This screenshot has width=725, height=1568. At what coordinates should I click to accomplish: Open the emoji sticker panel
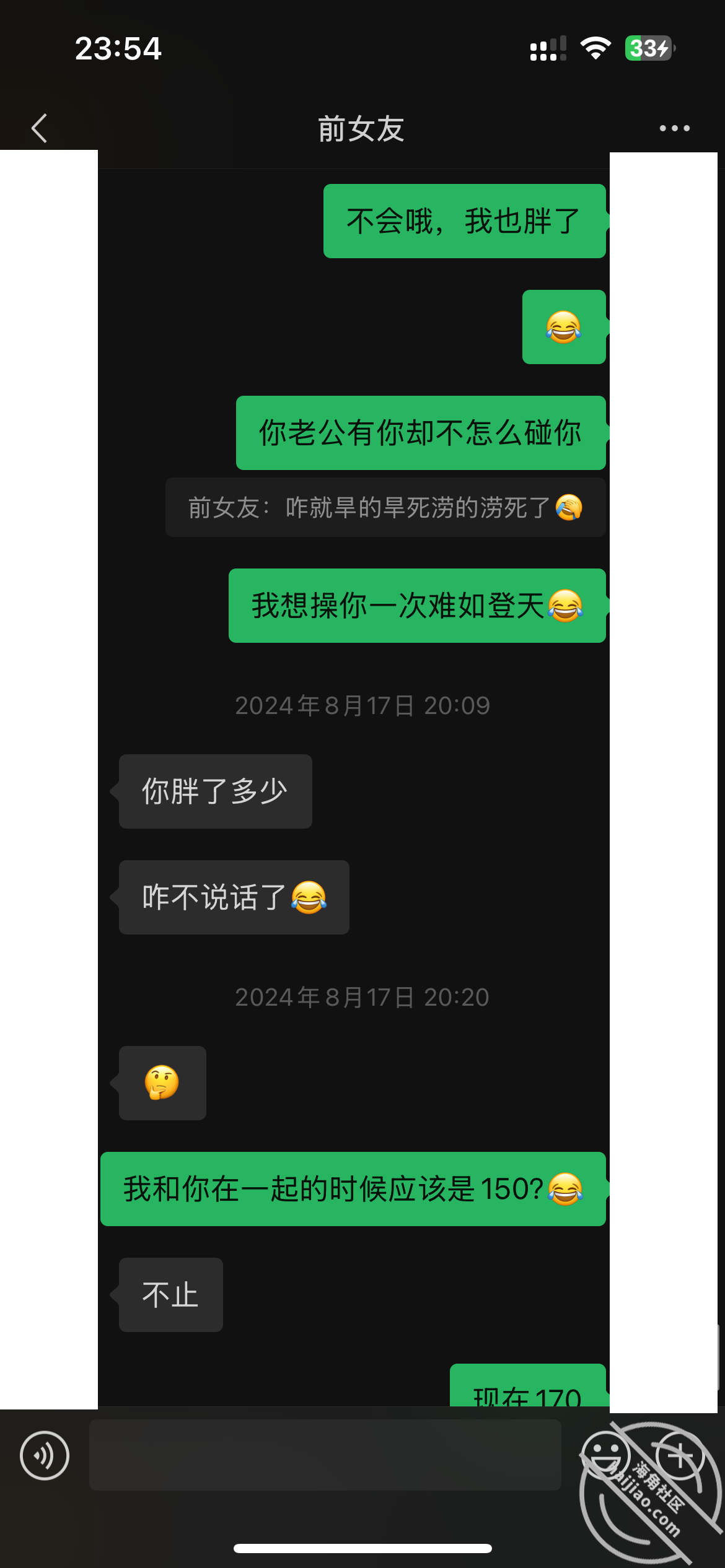click(x=605, y=1455)
